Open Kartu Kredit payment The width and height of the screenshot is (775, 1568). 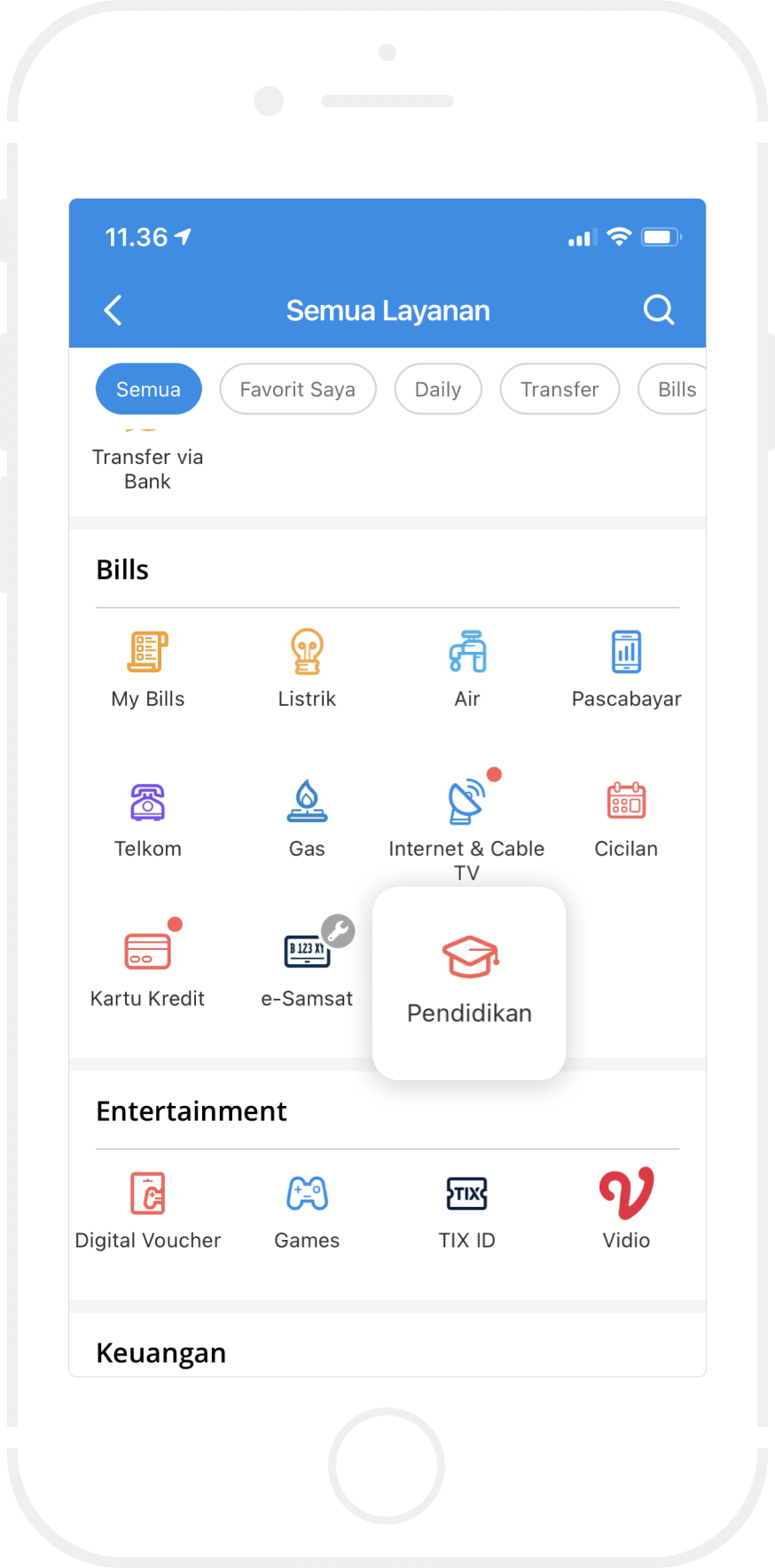[148, 967]
